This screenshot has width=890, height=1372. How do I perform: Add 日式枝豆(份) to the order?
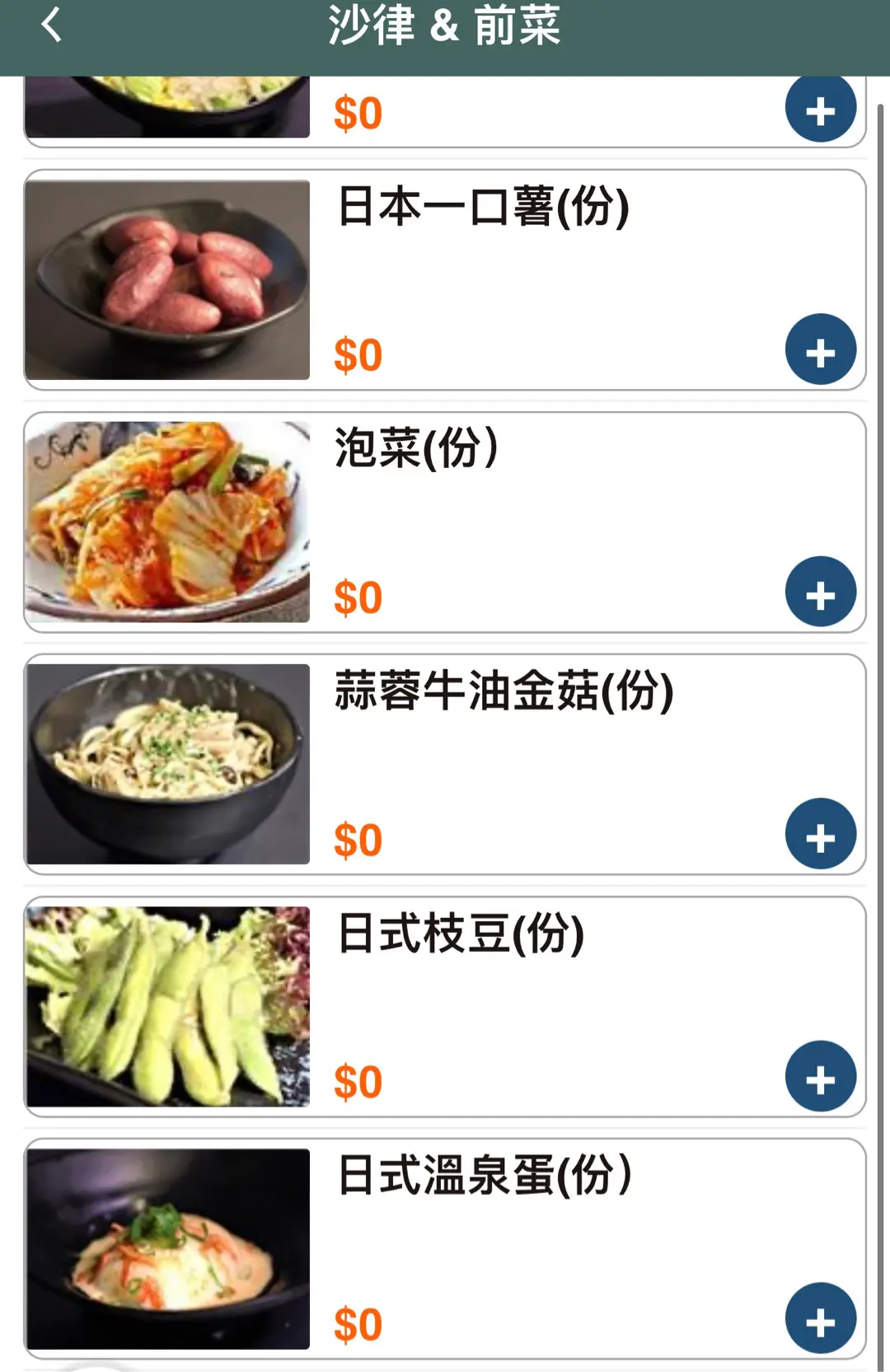click(820, 1076)
